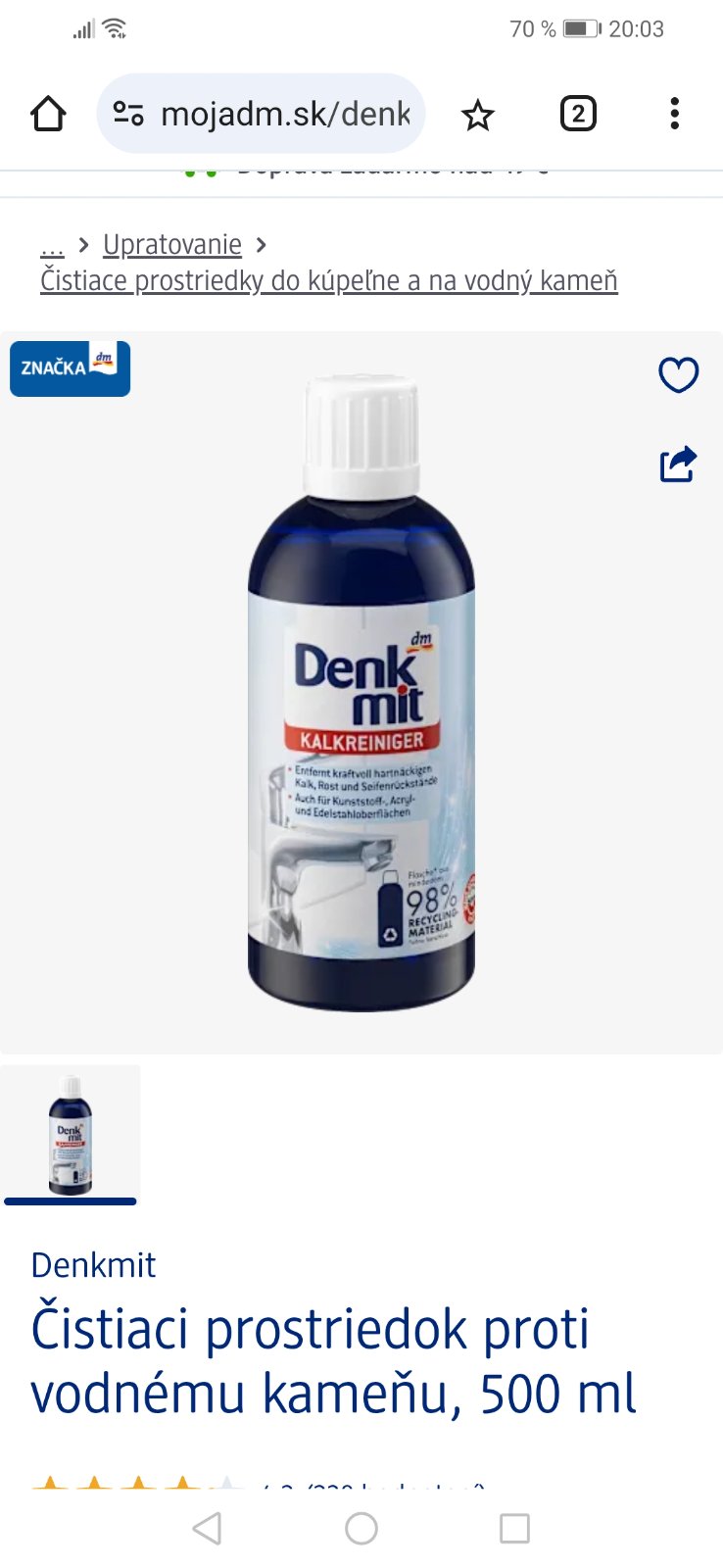Go to the browser home page
This screenshot has width=723, height=1568.
(x=48, y=115)
